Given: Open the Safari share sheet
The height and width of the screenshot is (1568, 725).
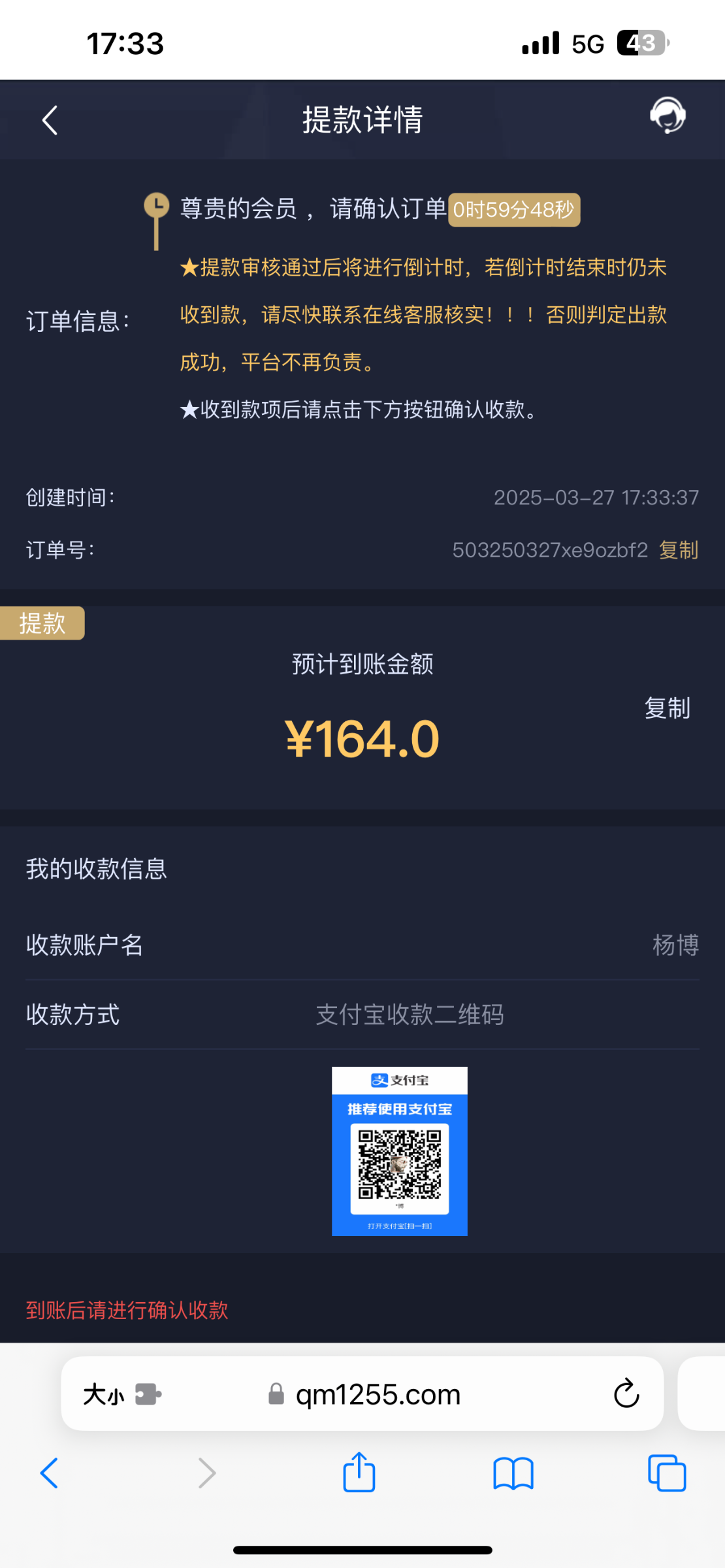Looking at the screenshot, I should coord(359,1473).
